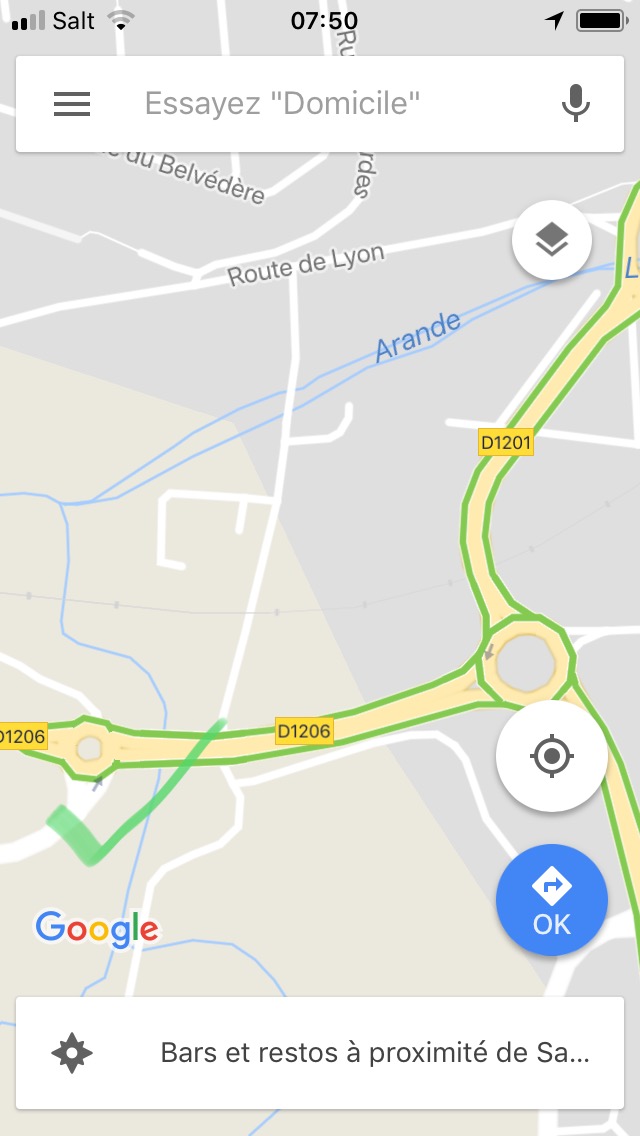
Task: Open the map layers selector
Action: click(x=552, y=240)
